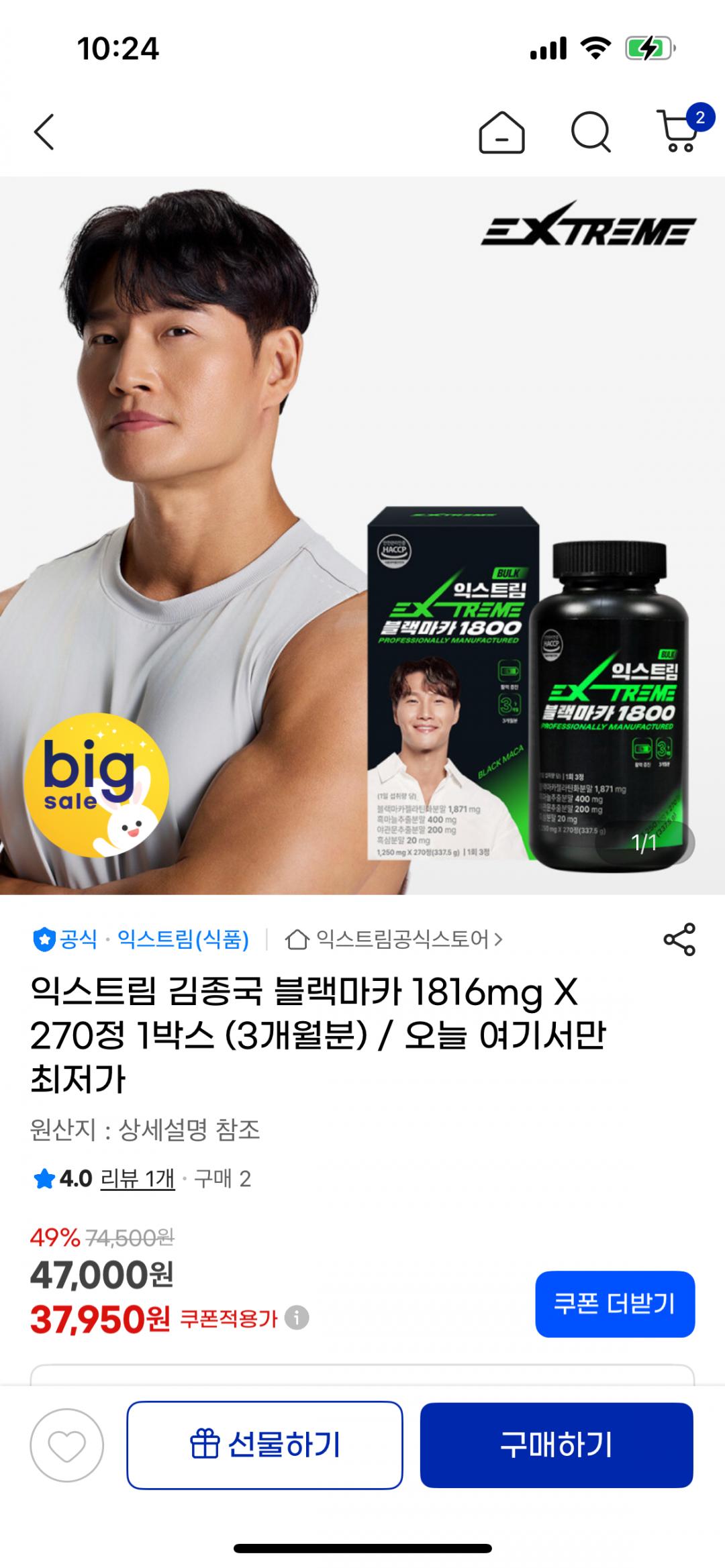This screenshot has height=1568, width=725.
Task: Tap 구매하기 to buy now
Action: pyautogui.click(x=556, y=1445)
